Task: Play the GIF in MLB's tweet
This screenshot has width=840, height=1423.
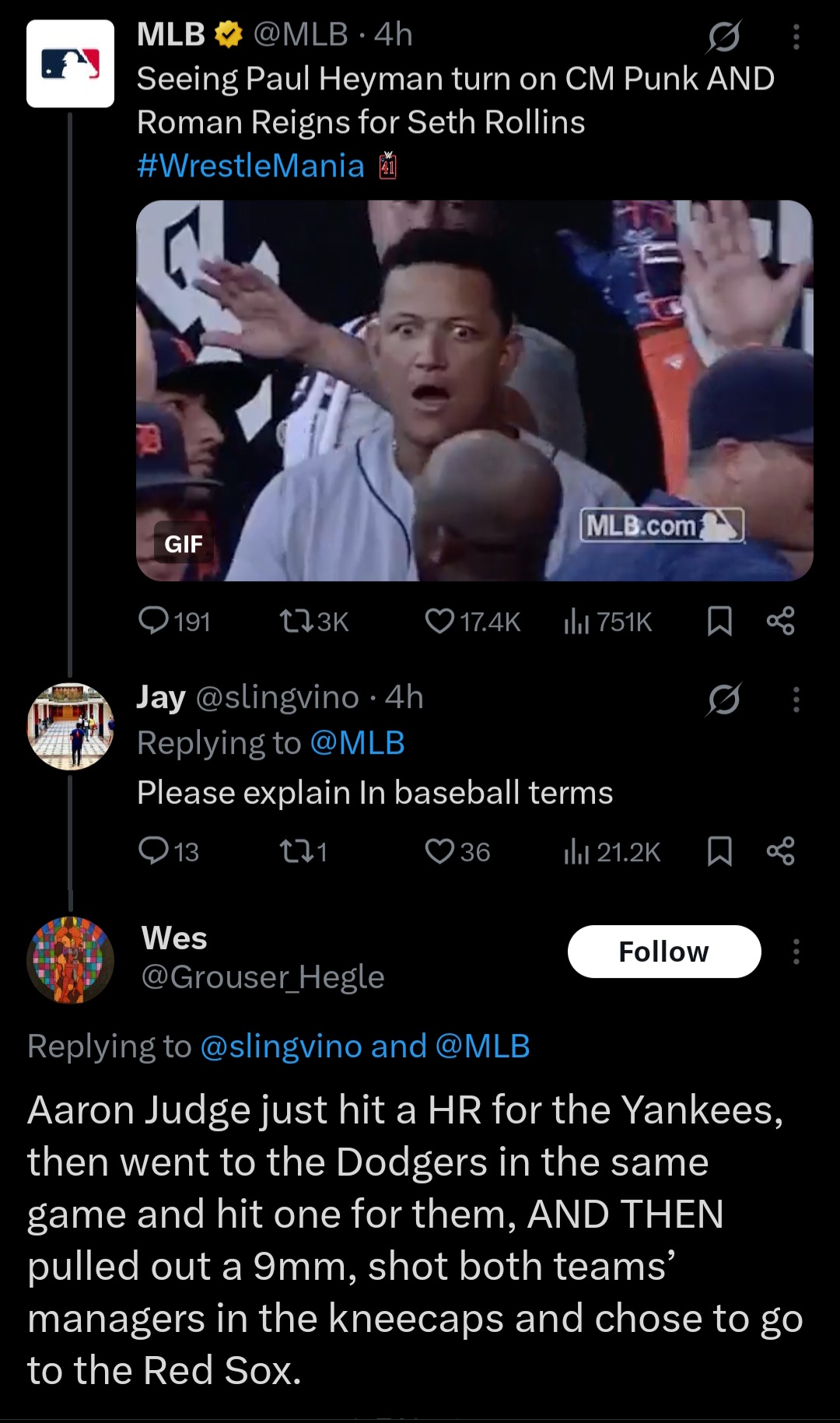Action: click(474, 390)
